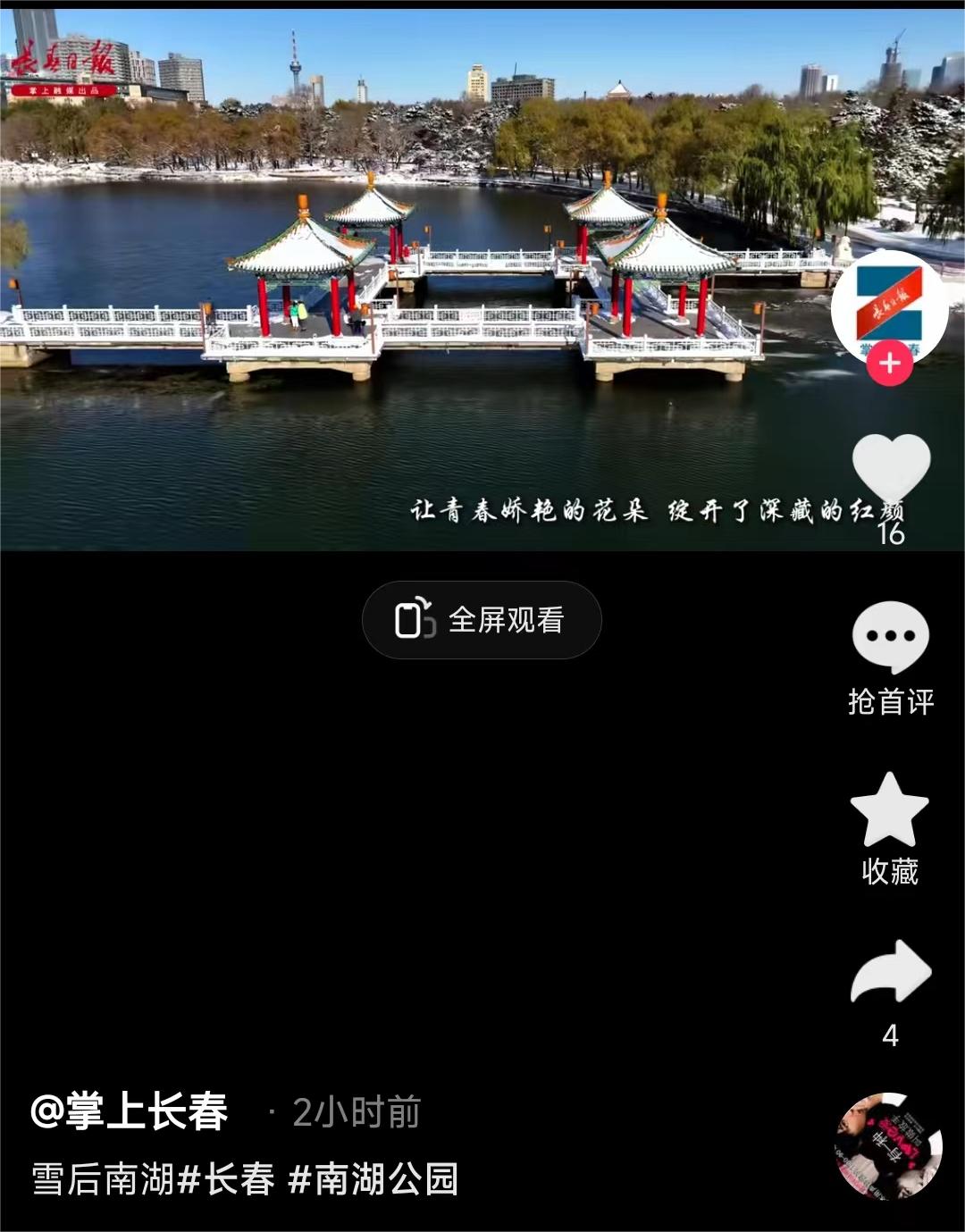Screen dimensions: 965x1232
Task: Follow the account with the red plus button
Action: pyautogui.click(x=890, y=364)
